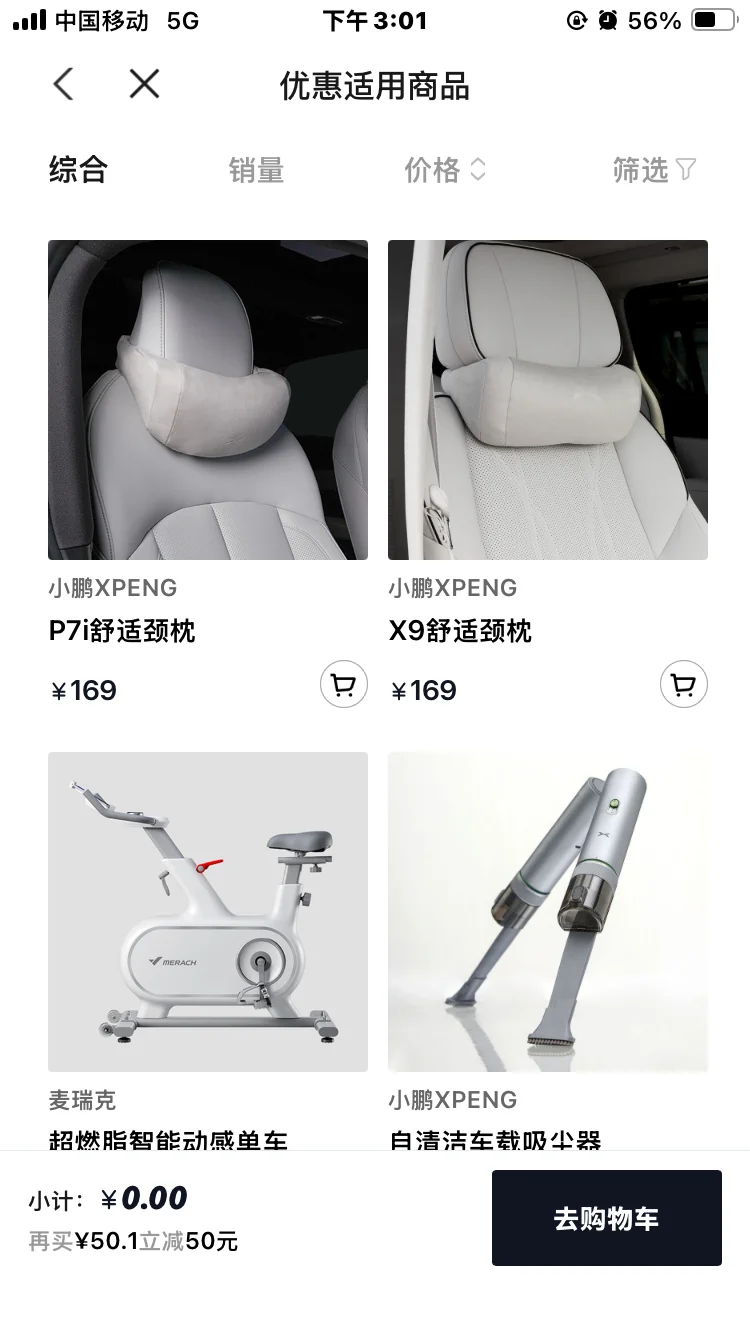The image size is (750, 1334).
Task: View the 麦瑞克 spinning bike product
Action: point(208,912)
